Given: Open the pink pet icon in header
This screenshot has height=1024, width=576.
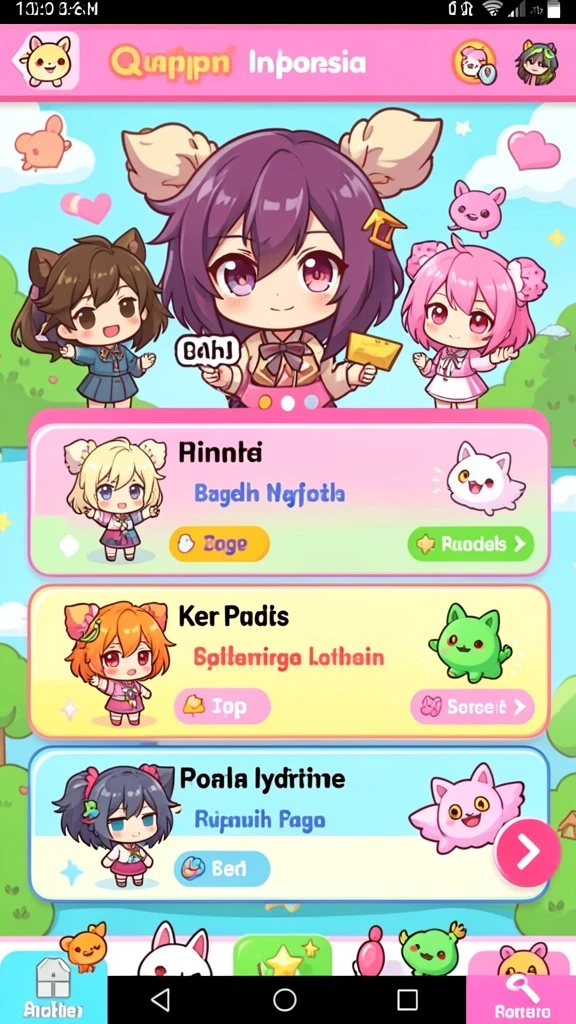Looking at the screenshot, I should tap(475, 63).
